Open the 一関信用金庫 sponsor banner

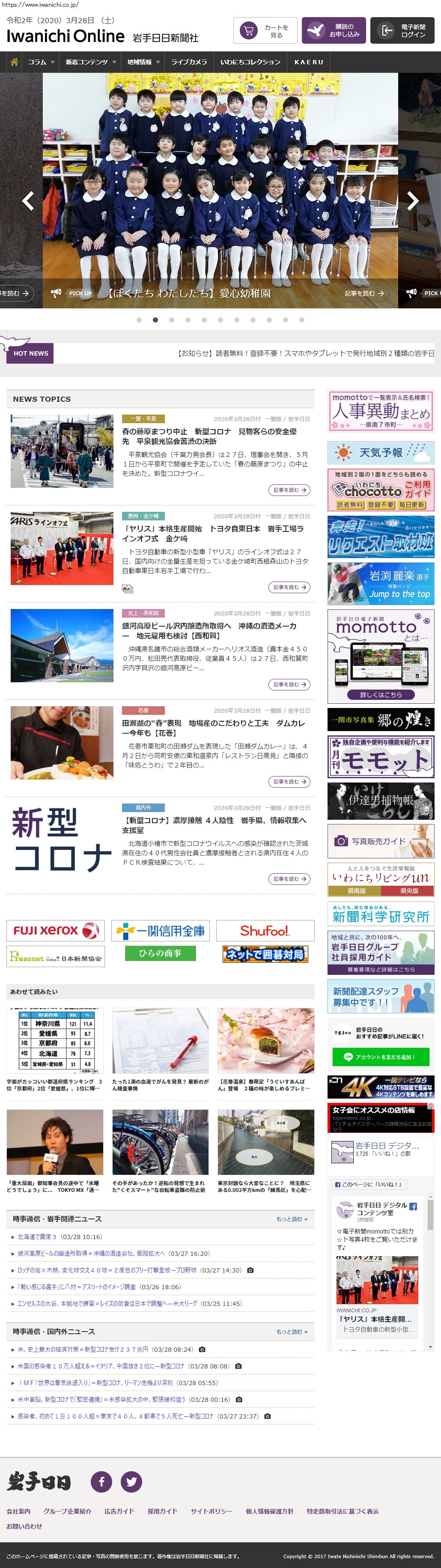(x=161, y=931)
